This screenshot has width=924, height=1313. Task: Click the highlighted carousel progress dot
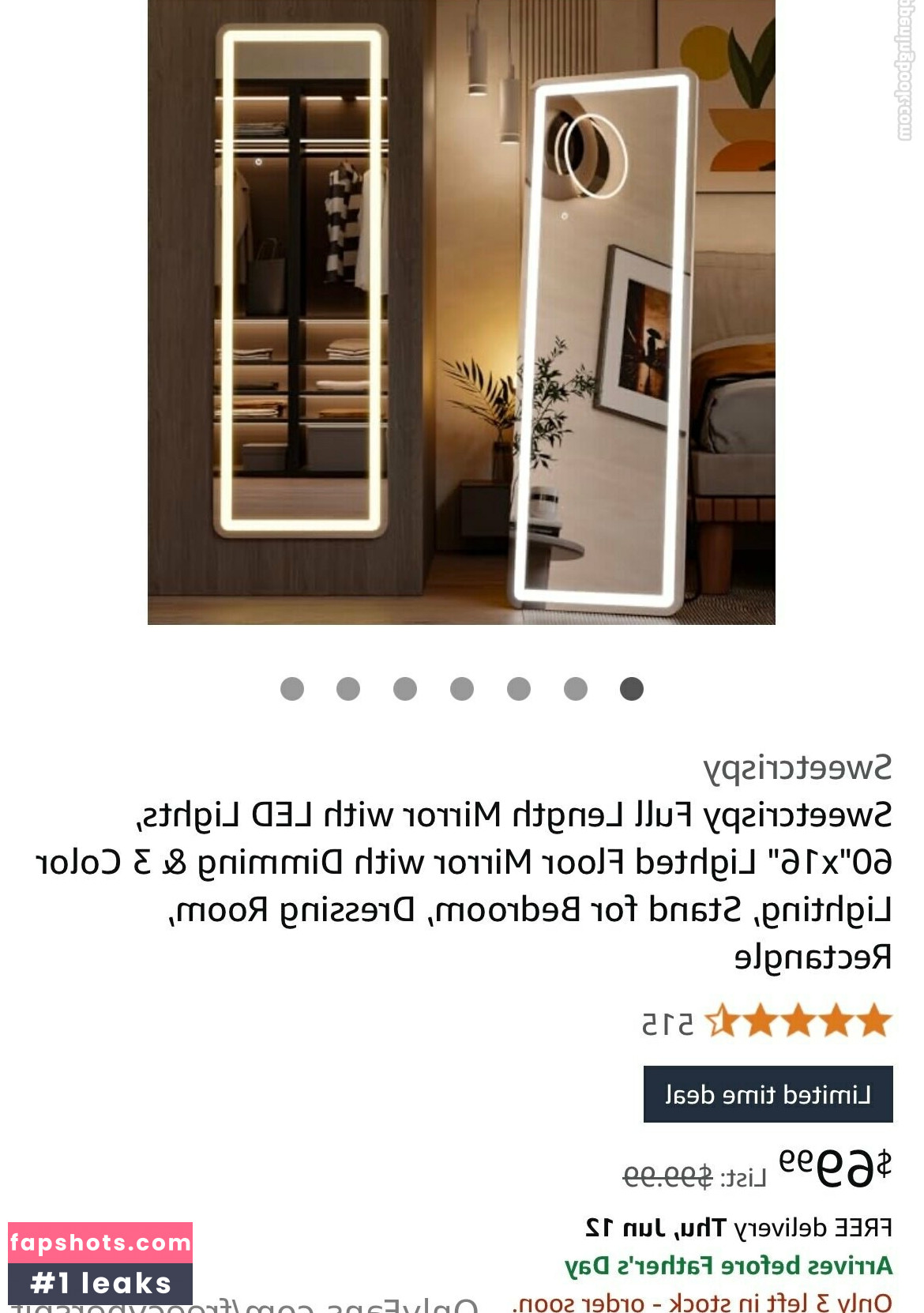coord(631,690)
